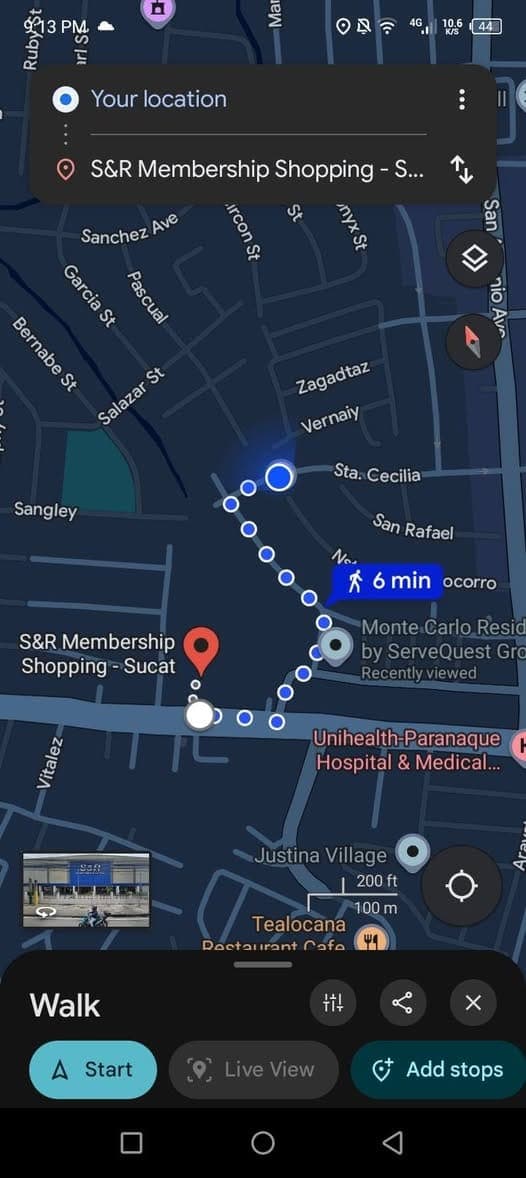Edit the S&R Membership Shopping destination field
526x1178 pixels.
[257, 169]
